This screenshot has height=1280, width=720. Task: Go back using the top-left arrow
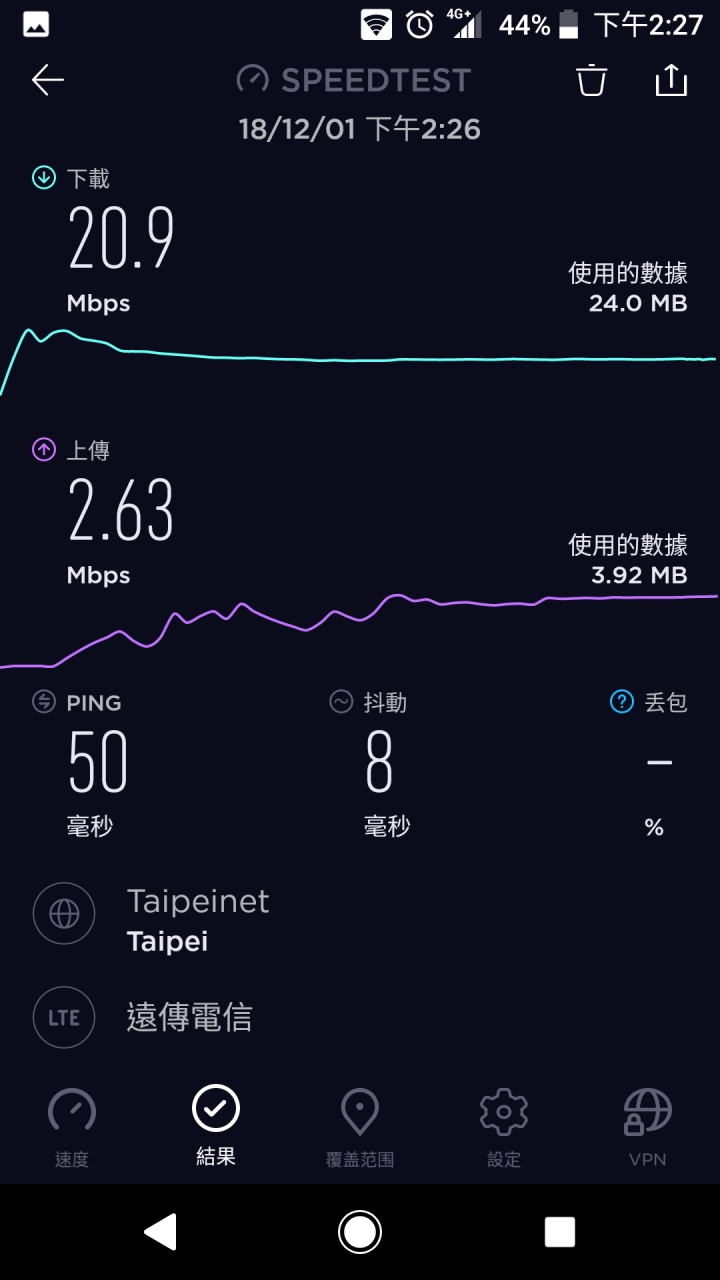click(x=47, y=80)
